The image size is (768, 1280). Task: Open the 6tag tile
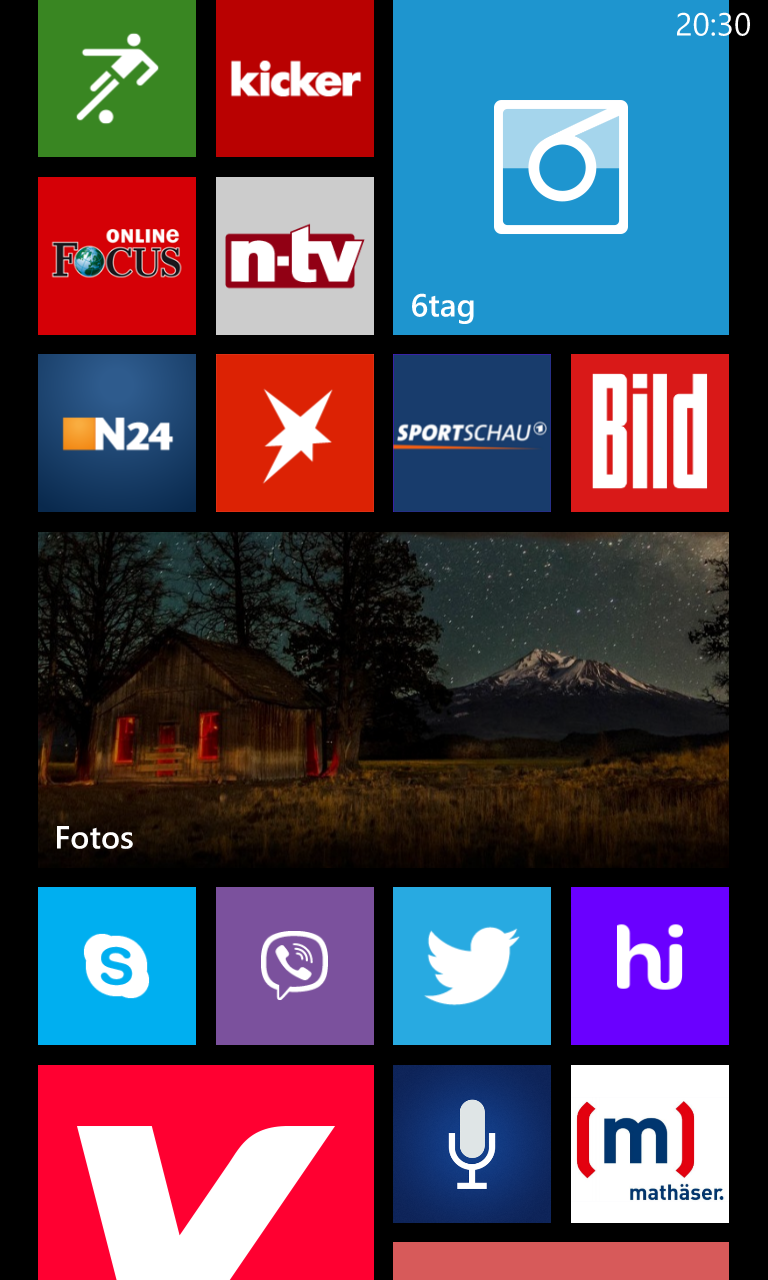(x=561, y=167)
